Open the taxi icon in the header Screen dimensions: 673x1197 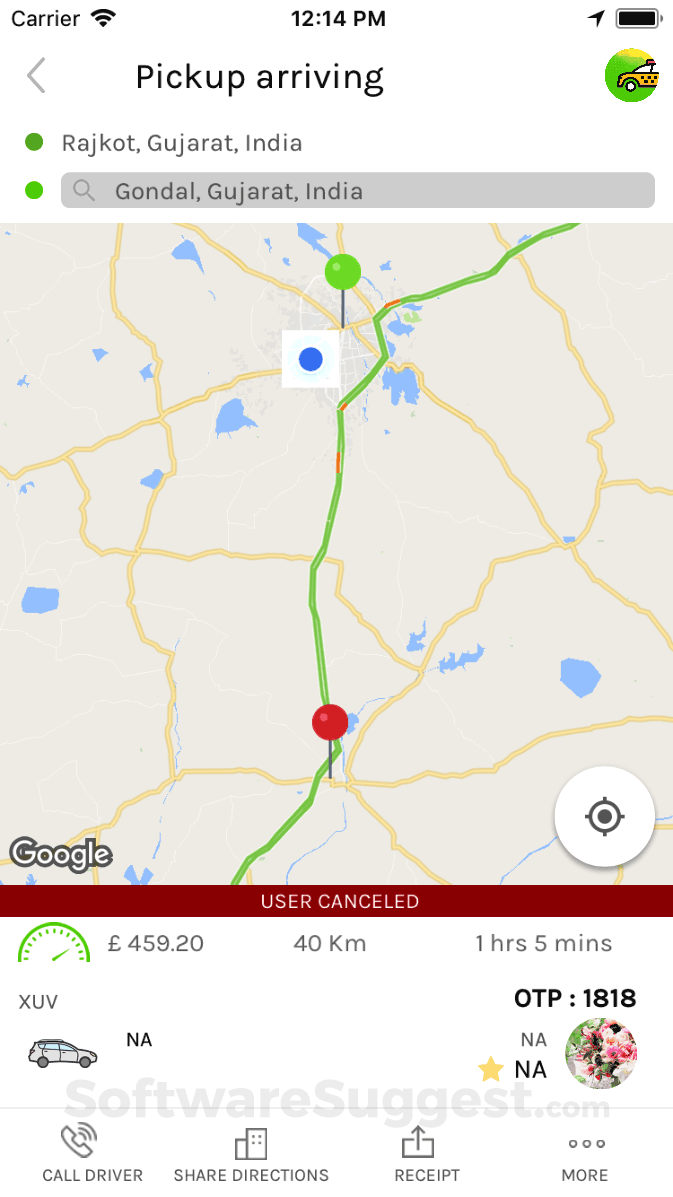pos(632,75)
